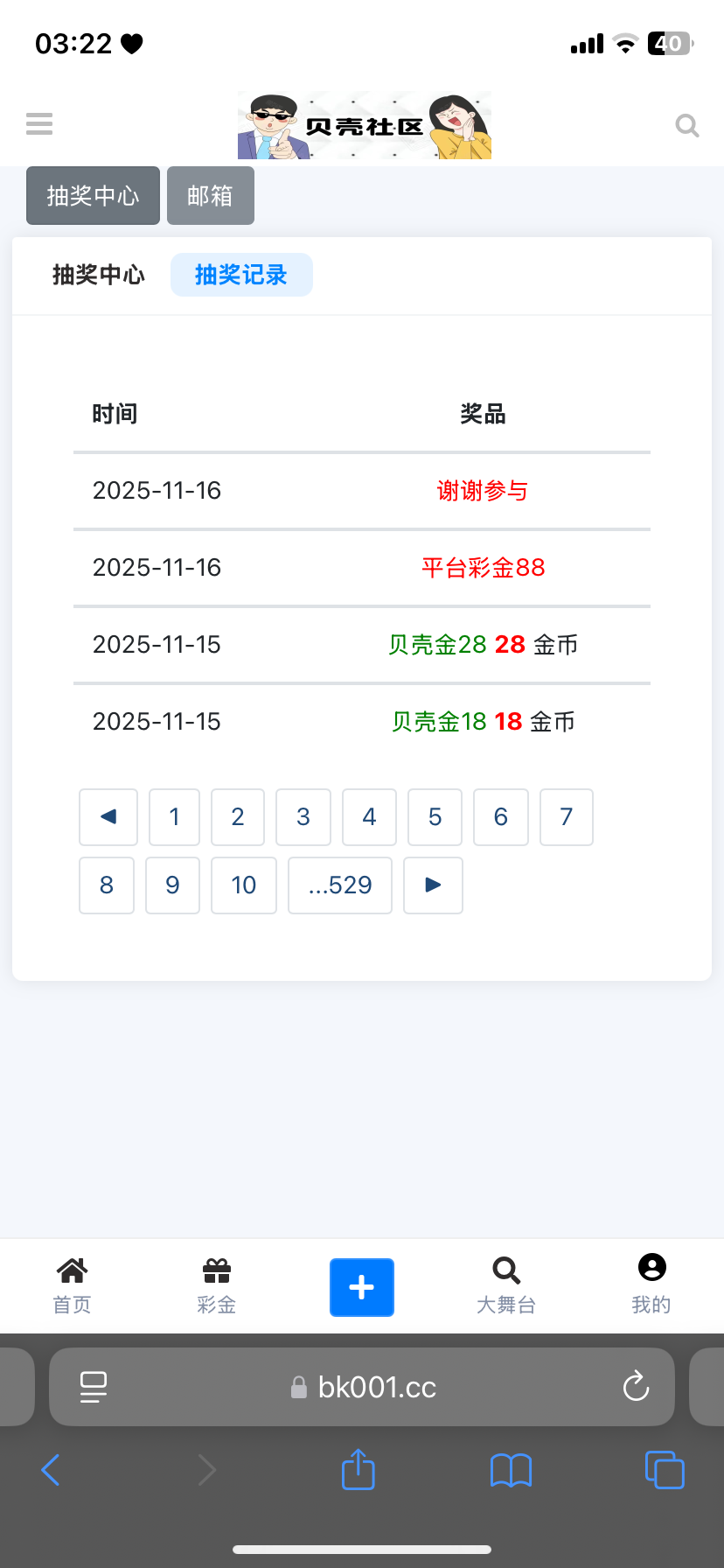Go to the previous page arrow

pos(108,817)
